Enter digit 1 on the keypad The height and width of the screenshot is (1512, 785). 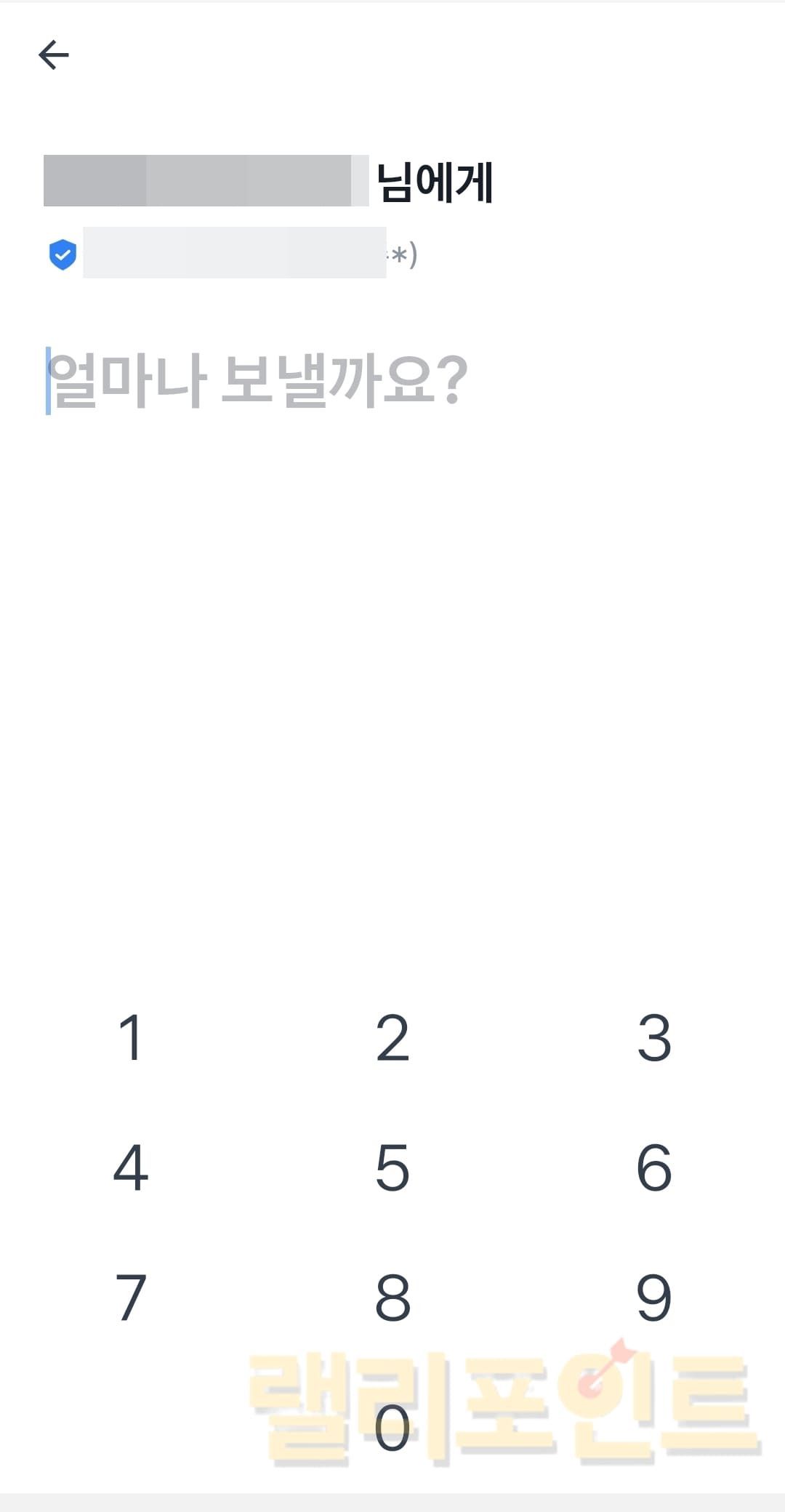point(131,1038)
